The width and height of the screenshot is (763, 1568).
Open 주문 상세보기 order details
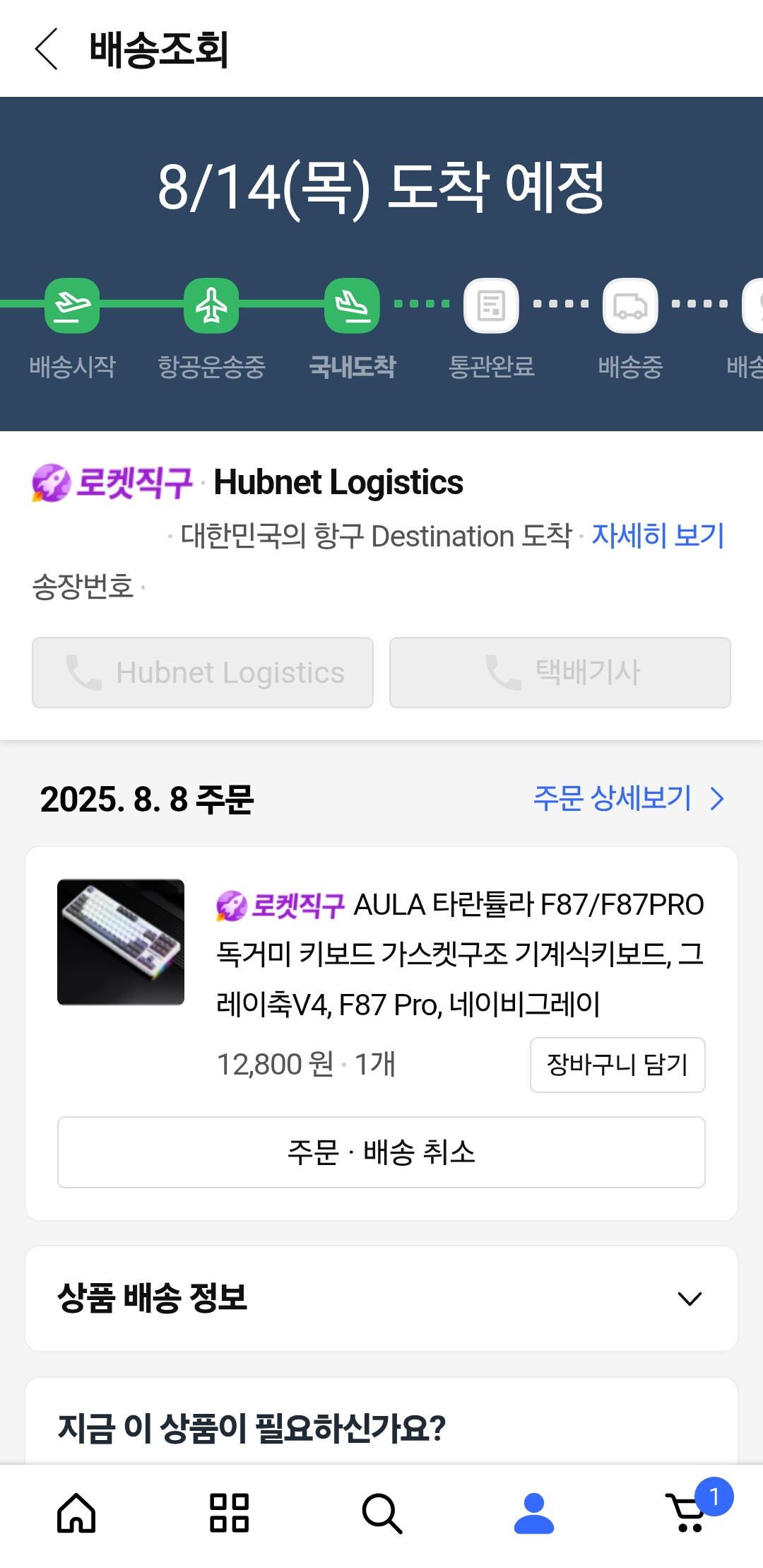coord(628,799)
